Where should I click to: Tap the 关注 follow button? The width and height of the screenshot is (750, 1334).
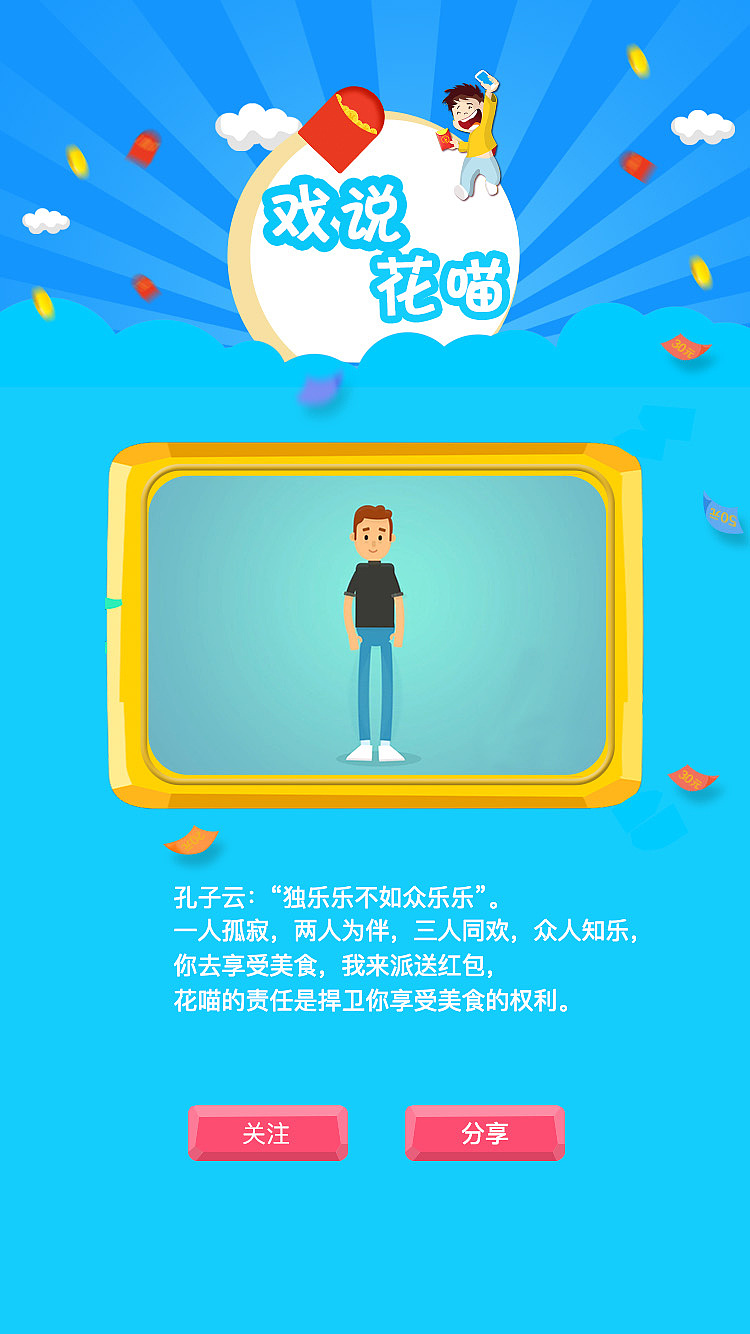pos(267,1133)
